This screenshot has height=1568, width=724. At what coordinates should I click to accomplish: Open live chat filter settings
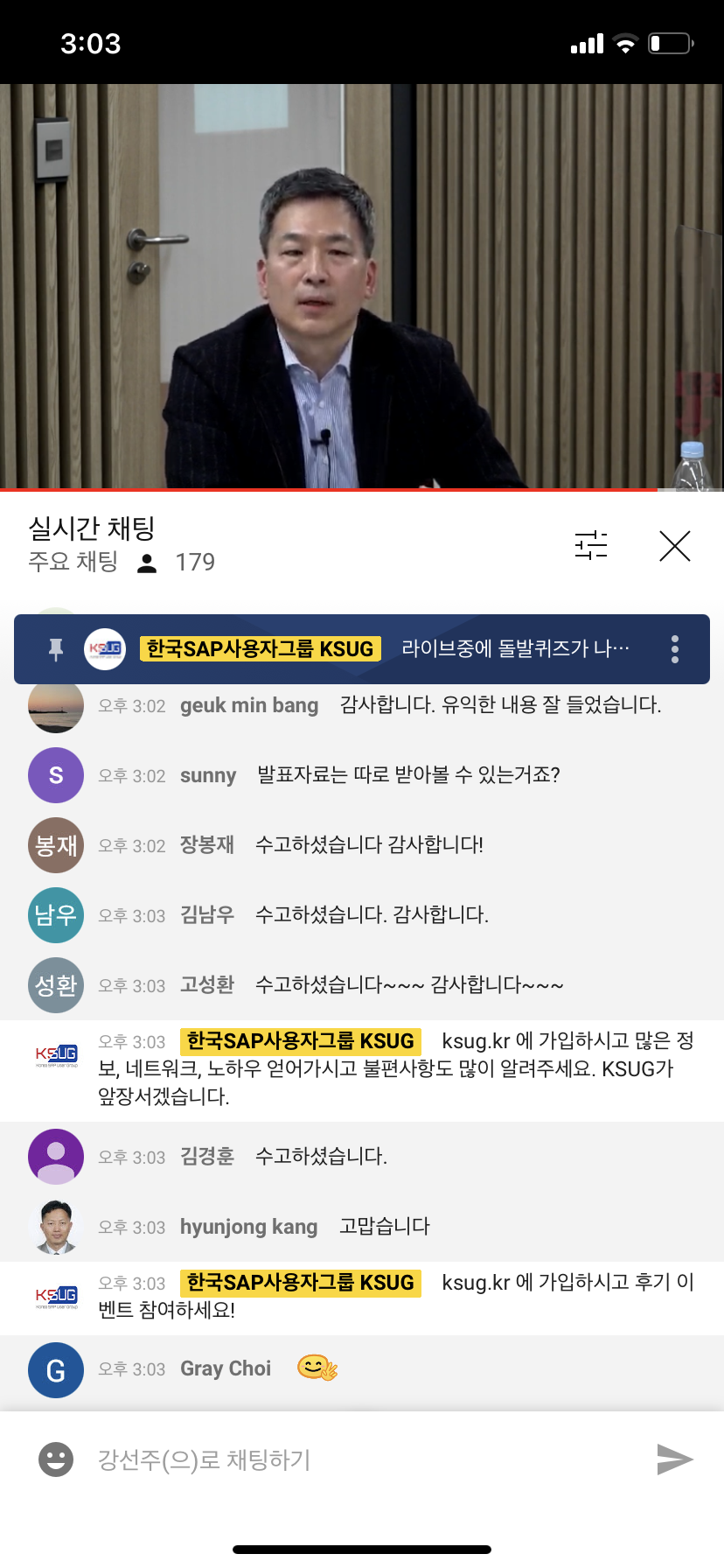[591, 545]
